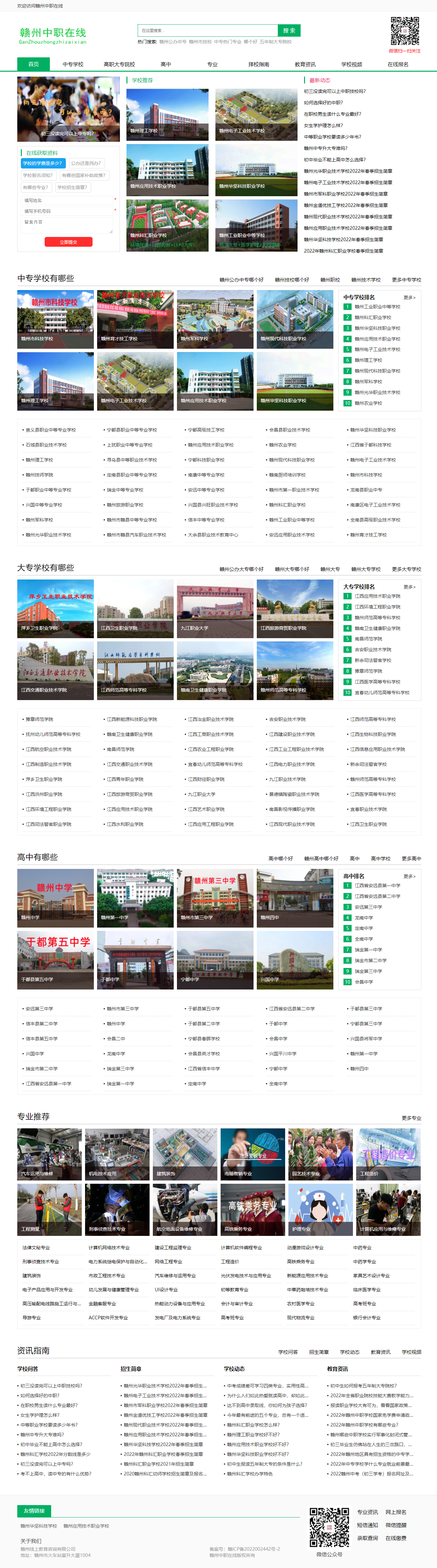The image size is (437, 1568).
Task: Tap the search input field
Action: tap(207, 30)
